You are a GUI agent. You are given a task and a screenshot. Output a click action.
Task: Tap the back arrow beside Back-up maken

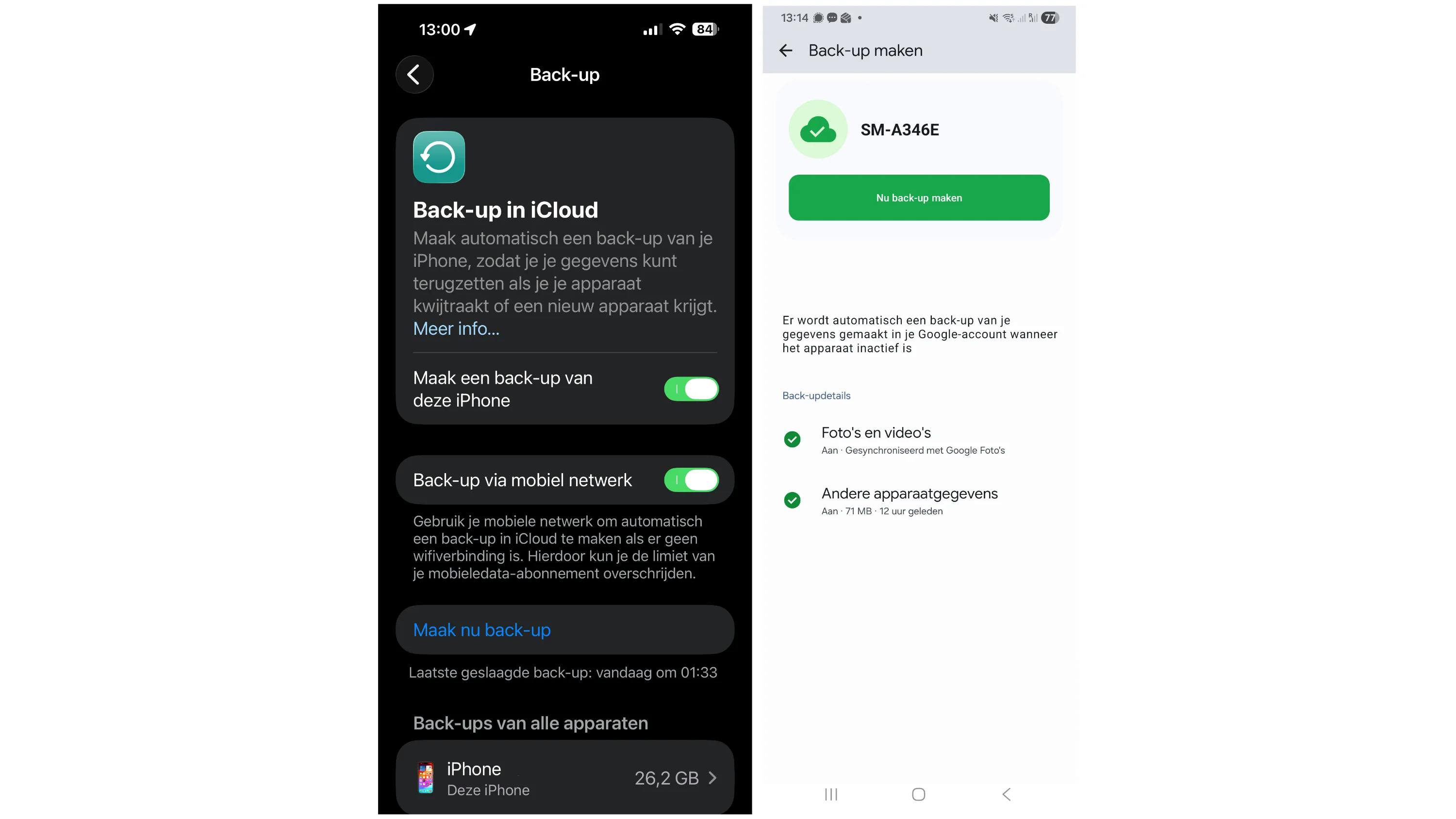[786, 51]
